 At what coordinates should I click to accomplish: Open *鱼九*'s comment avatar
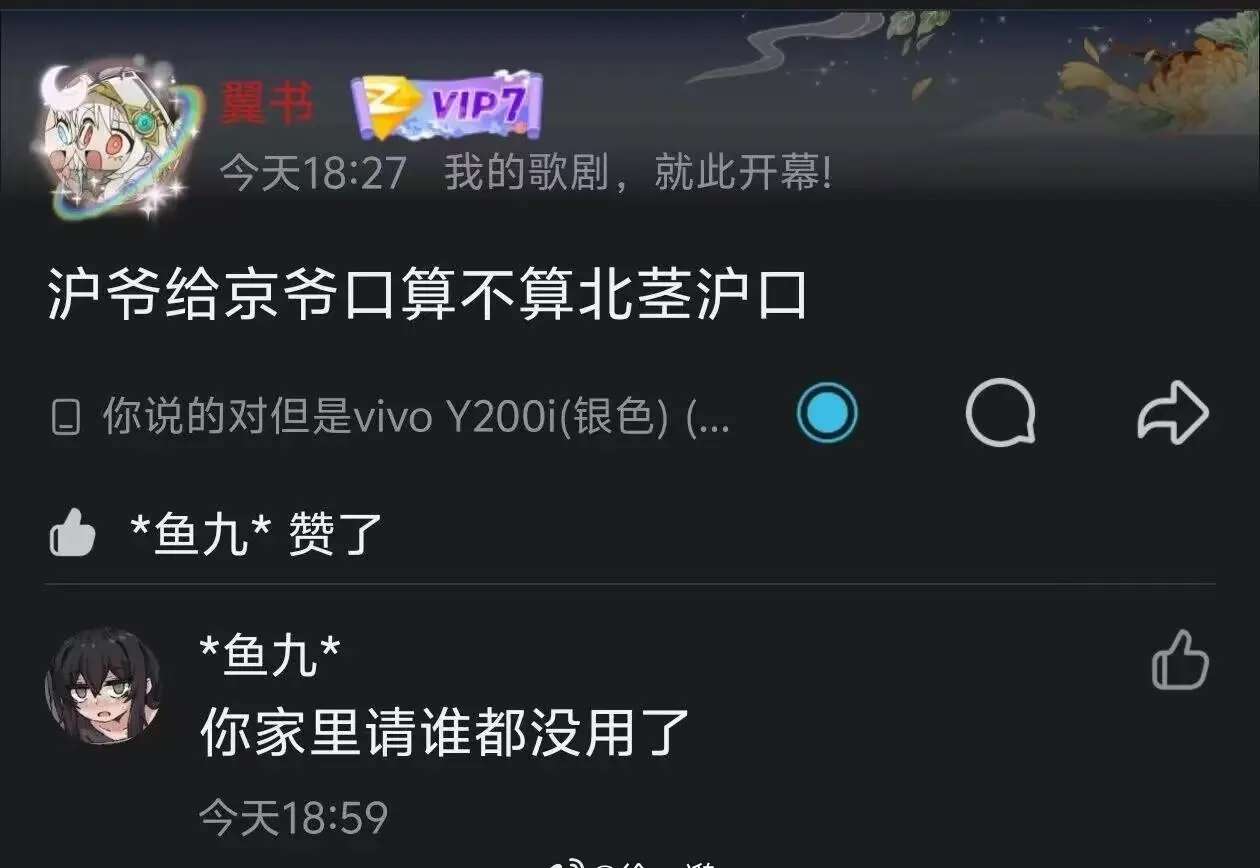click(x=104, y=685)
